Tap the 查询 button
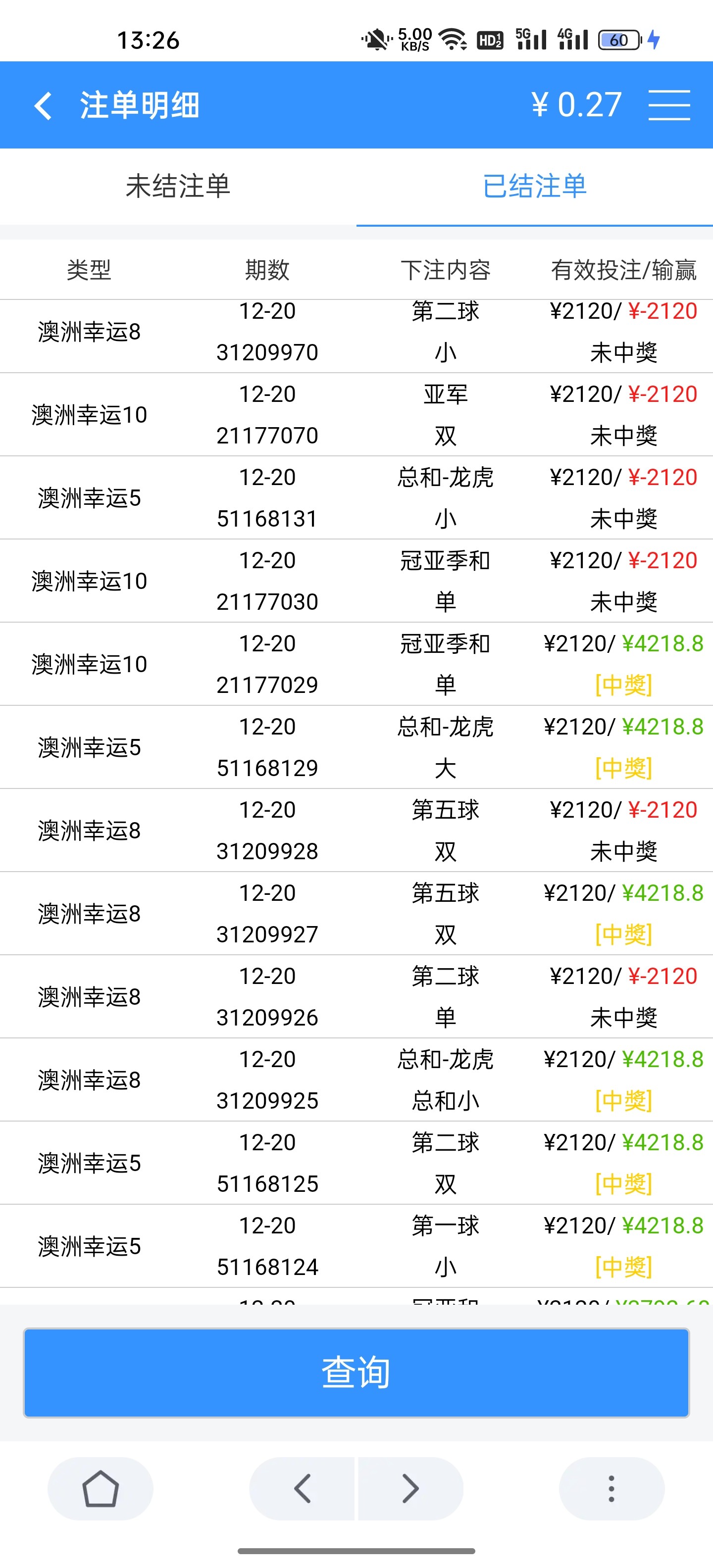 [356, 1372]
